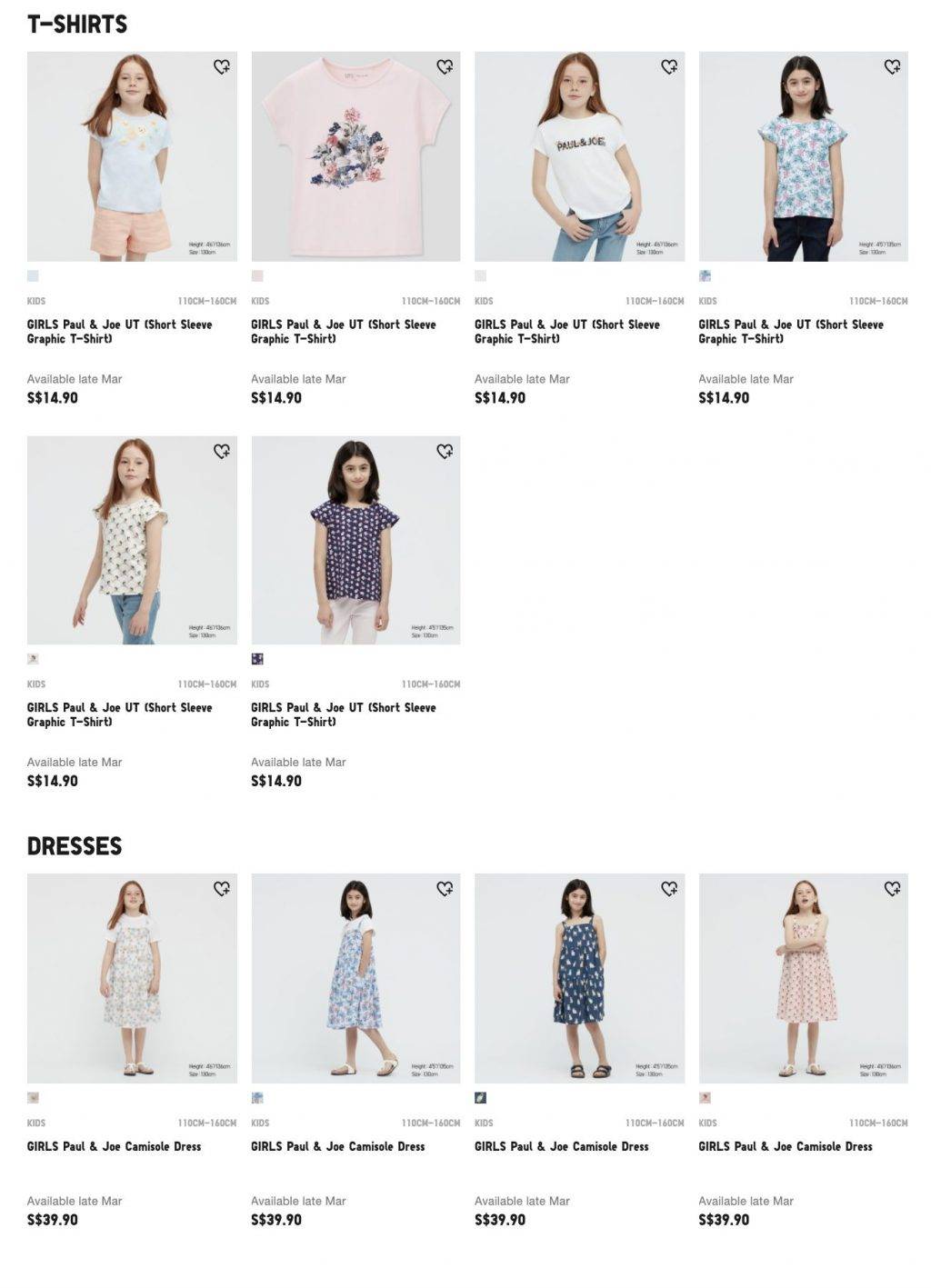The image size is (931, 1288).
Task: Open the navy floral print T-shirt product
Action: (355, 540)
